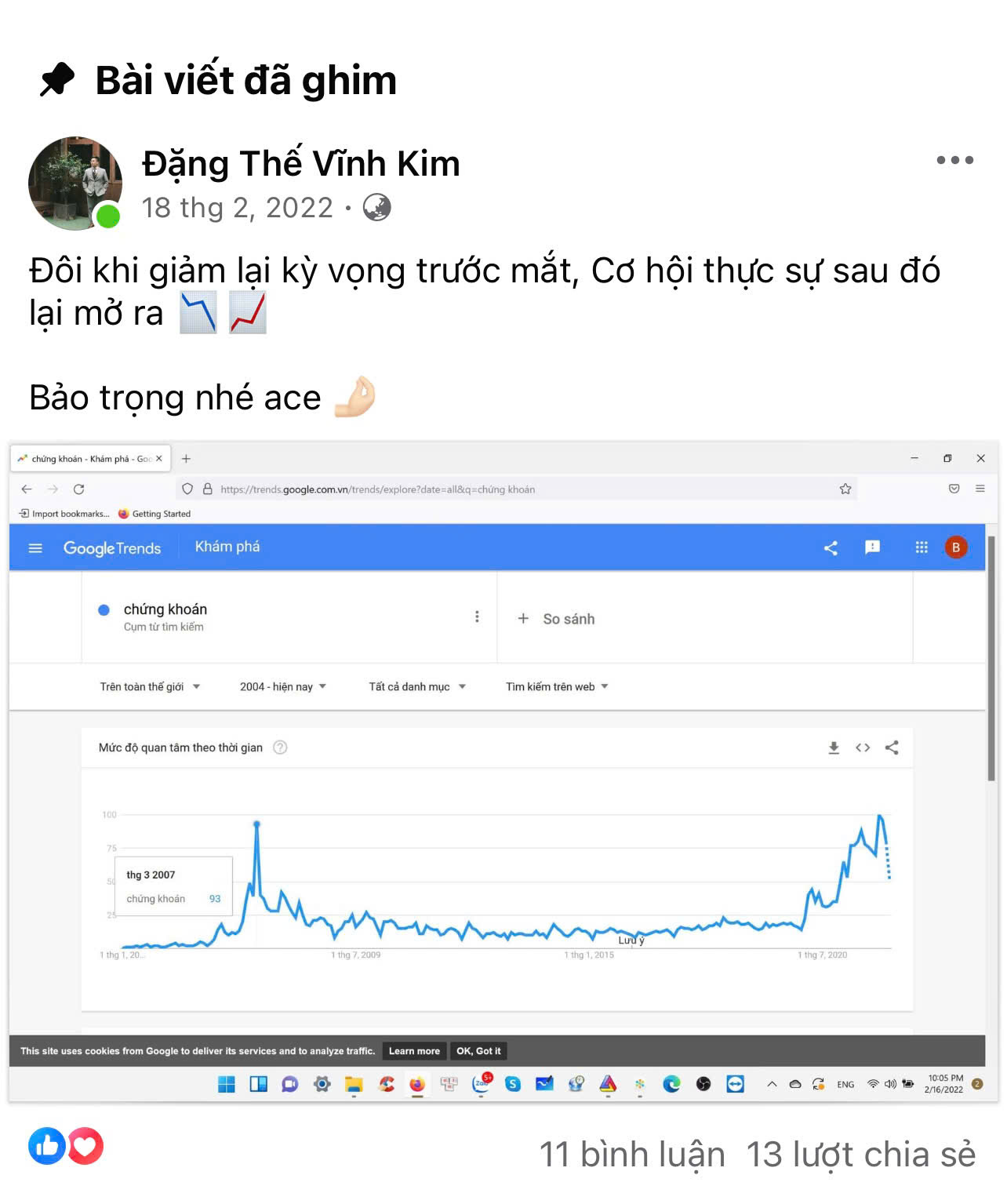Open the Google Trends screenshot image
This screenshot has width=1007, height=1204.
[503, 771]
